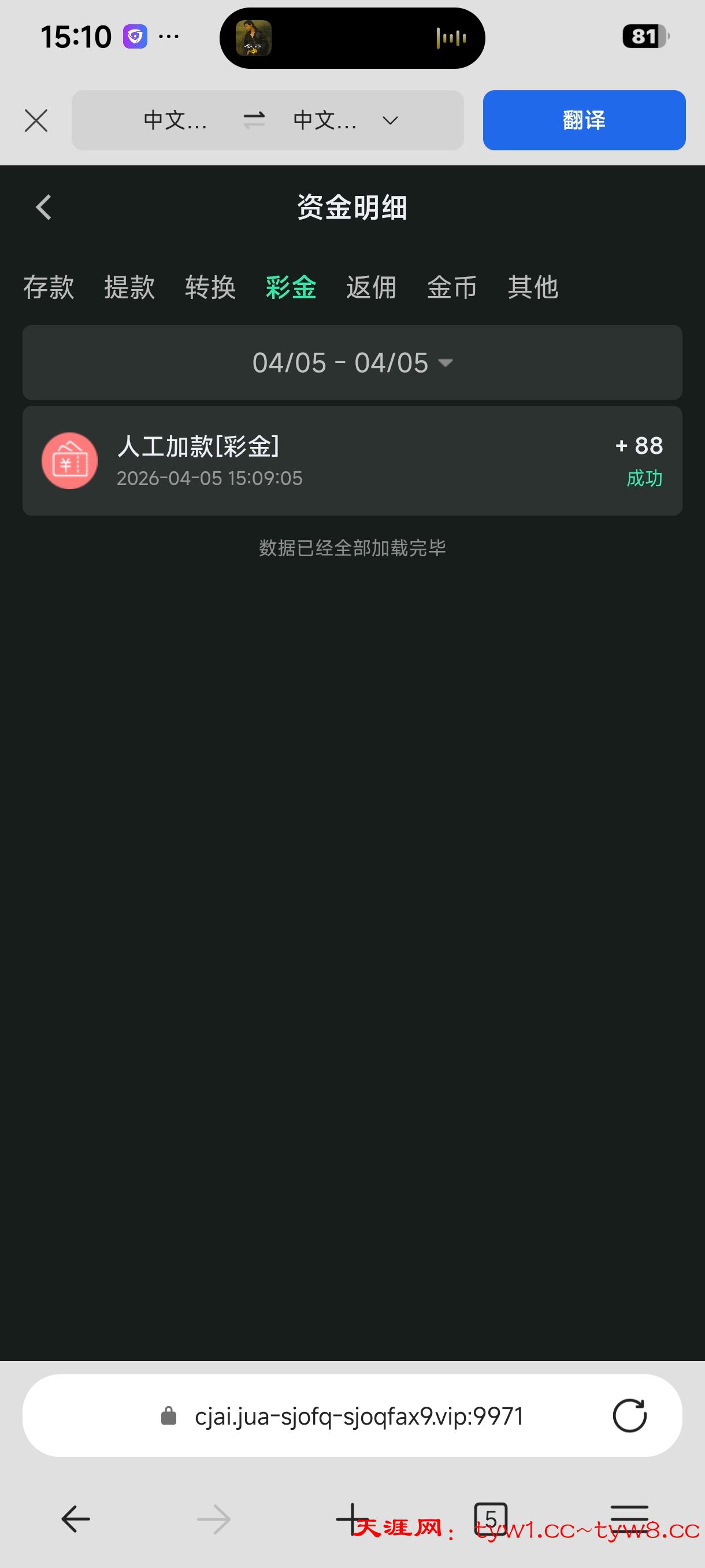Go back from 资金明细 page
Screen dimensions: 705x1568
coord(44,208)
